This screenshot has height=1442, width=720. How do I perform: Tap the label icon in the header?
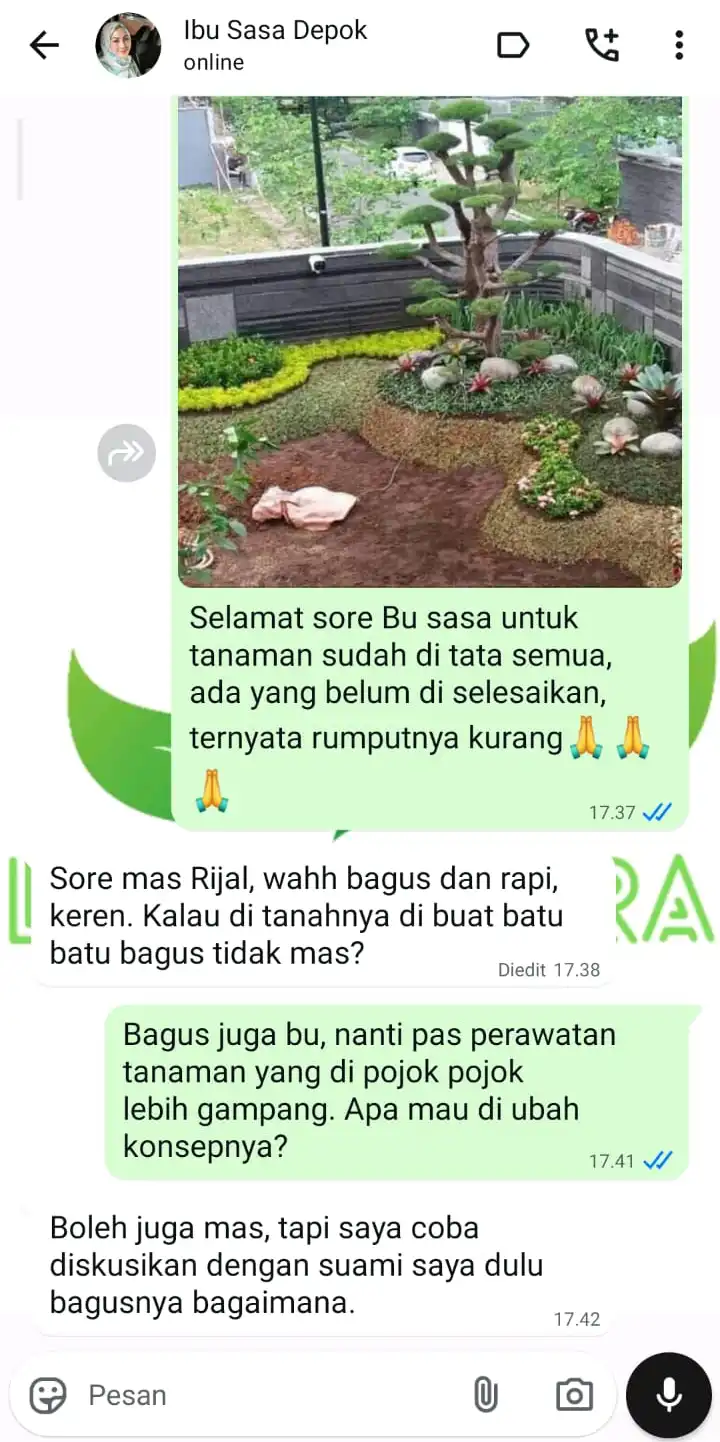point(513,45)
